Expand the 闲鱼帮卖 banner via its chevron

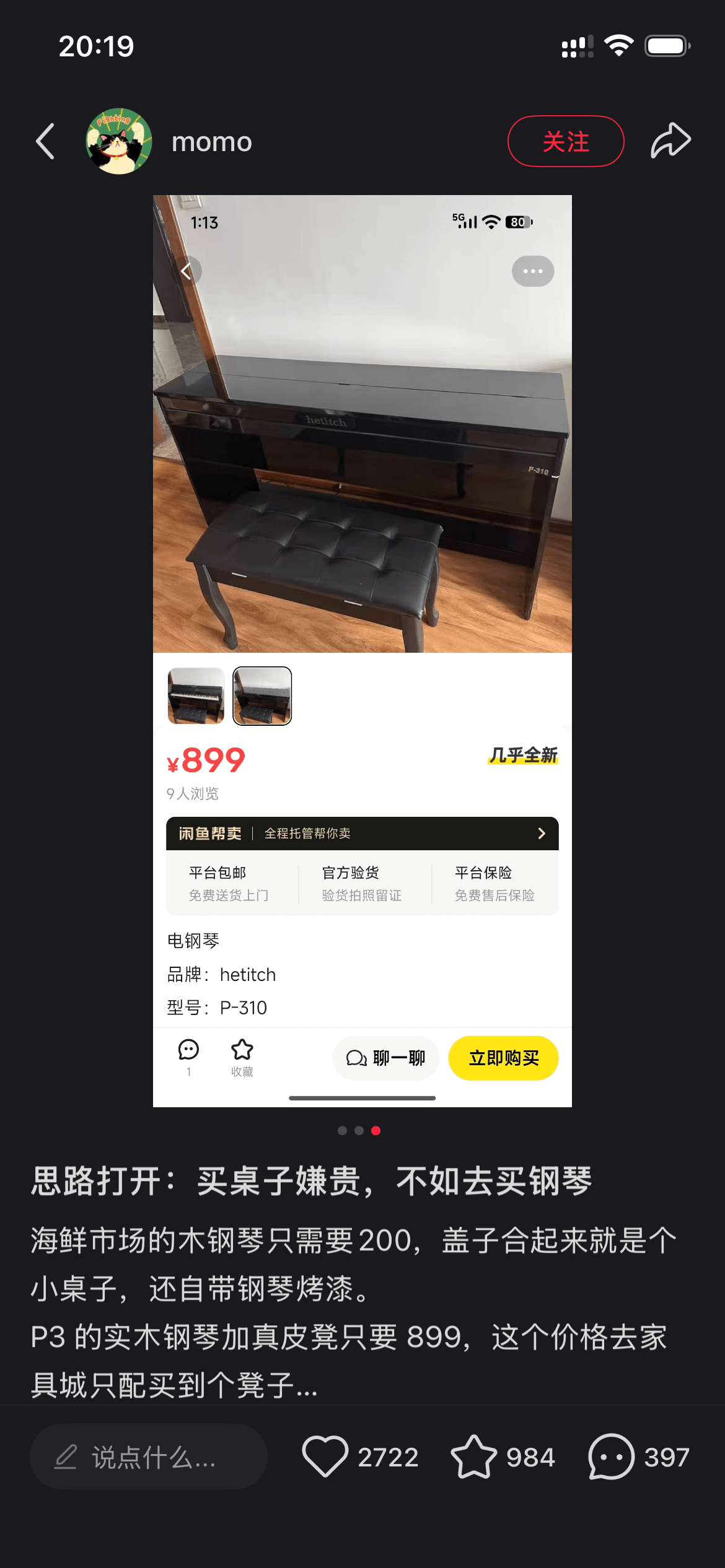pos(541,833)
